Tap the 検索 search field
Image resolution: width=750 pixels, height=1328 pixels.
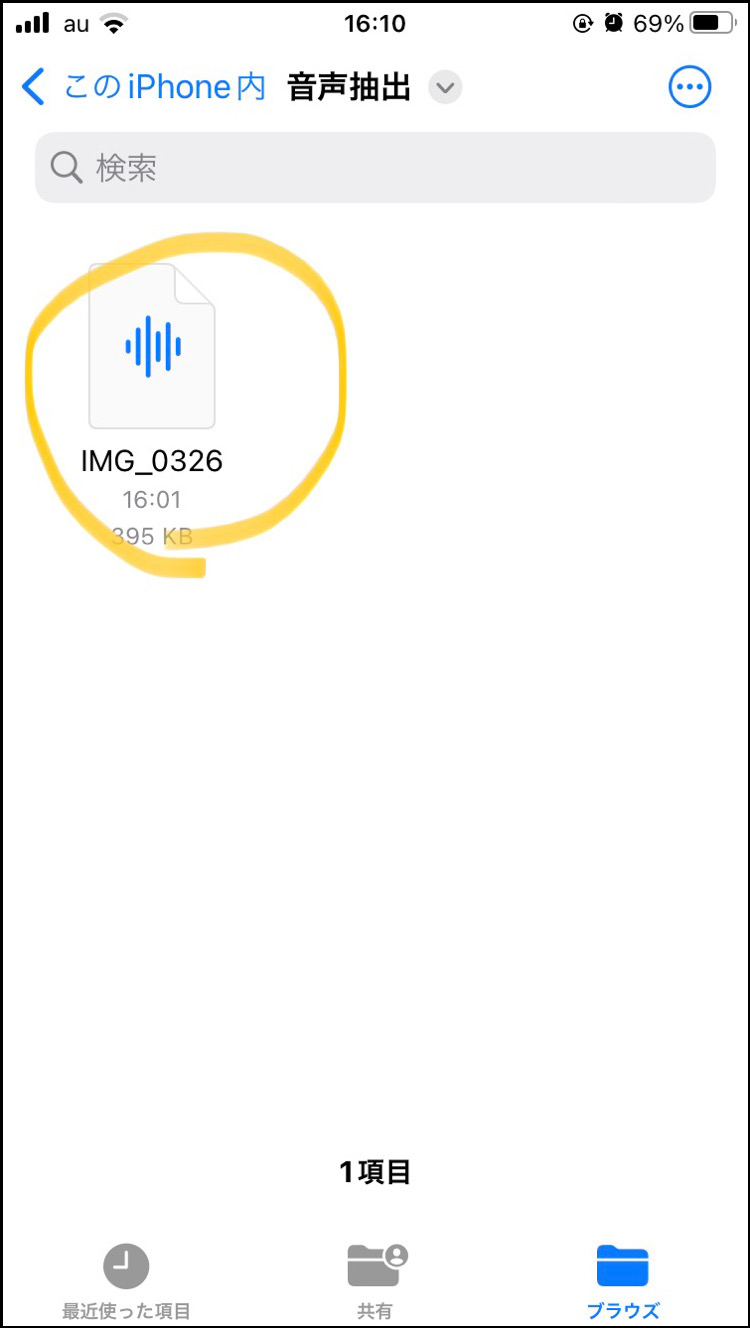tap(375, 168)
